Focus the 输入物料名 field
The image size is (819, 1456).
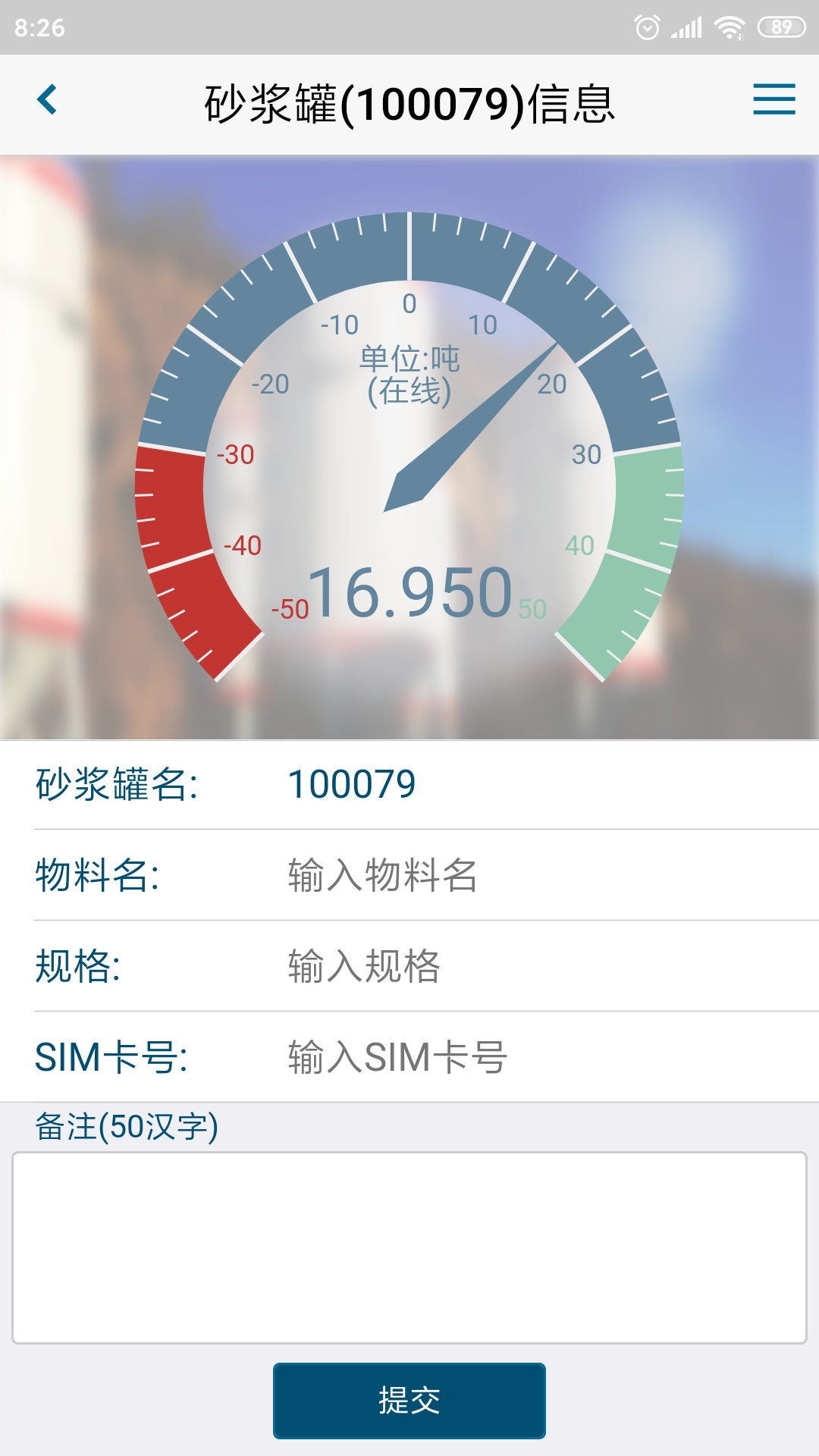pos(531,875)
